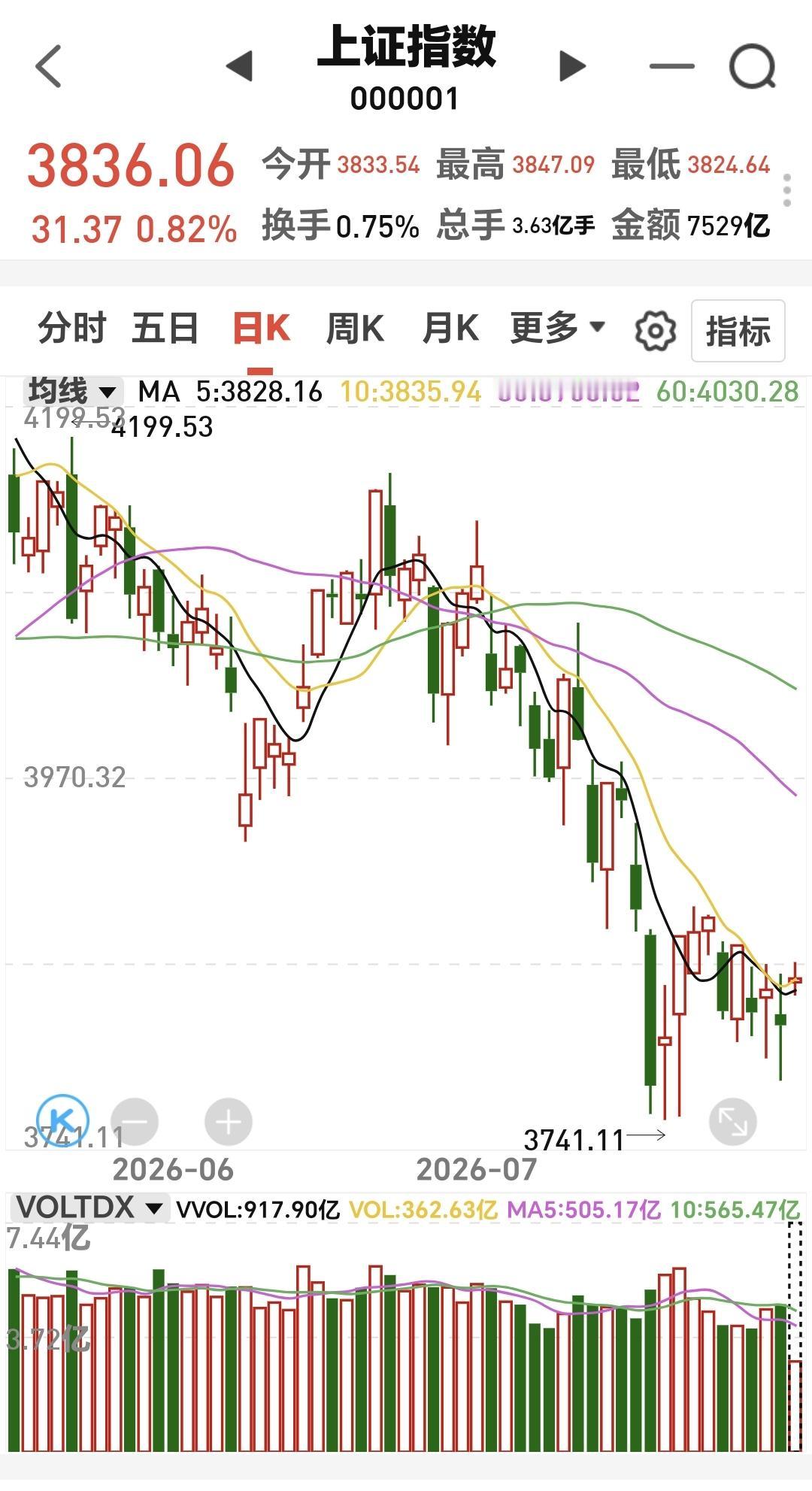Select the 日K chart tab
812x1491 pixels.
point(261,329)
